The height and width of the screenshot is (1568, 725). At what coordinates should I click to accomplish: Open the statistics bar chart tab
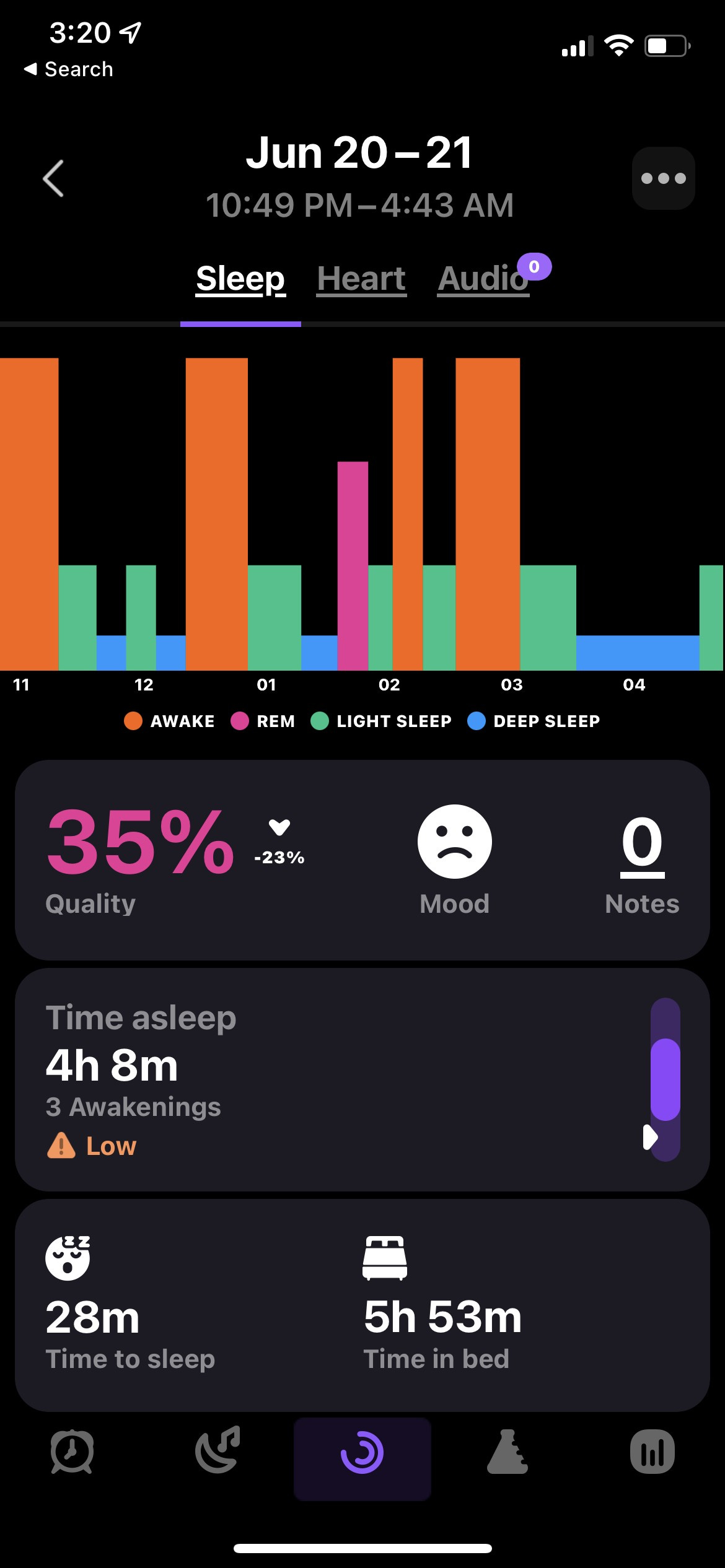pyautogui.click(x=652, y=1452)
